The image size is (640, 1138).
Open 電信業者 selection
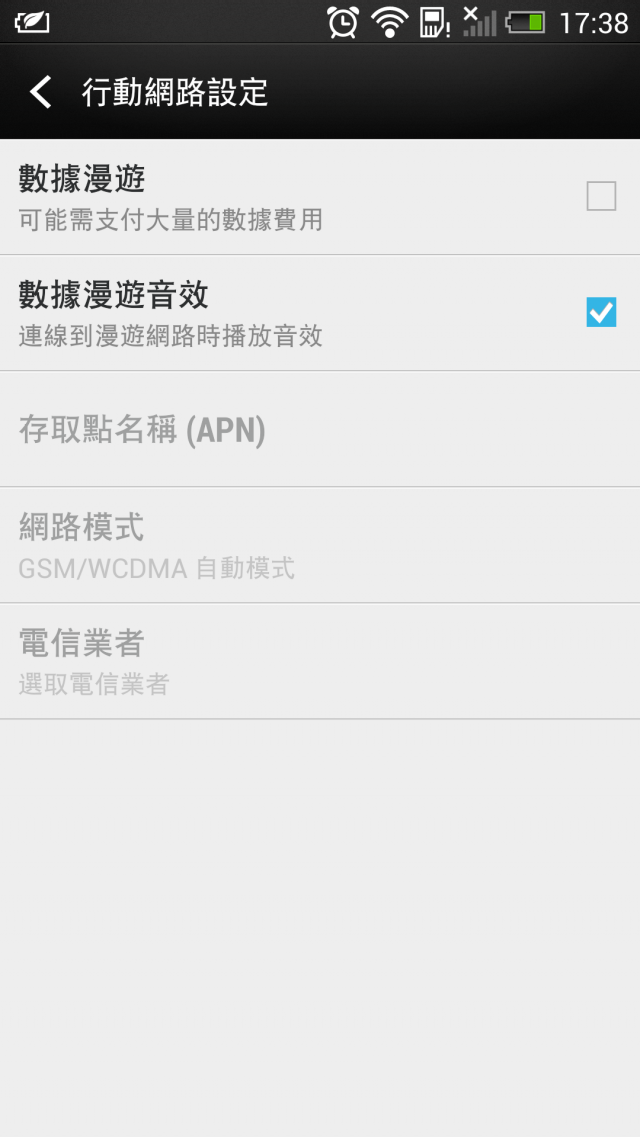coord(320,661)
